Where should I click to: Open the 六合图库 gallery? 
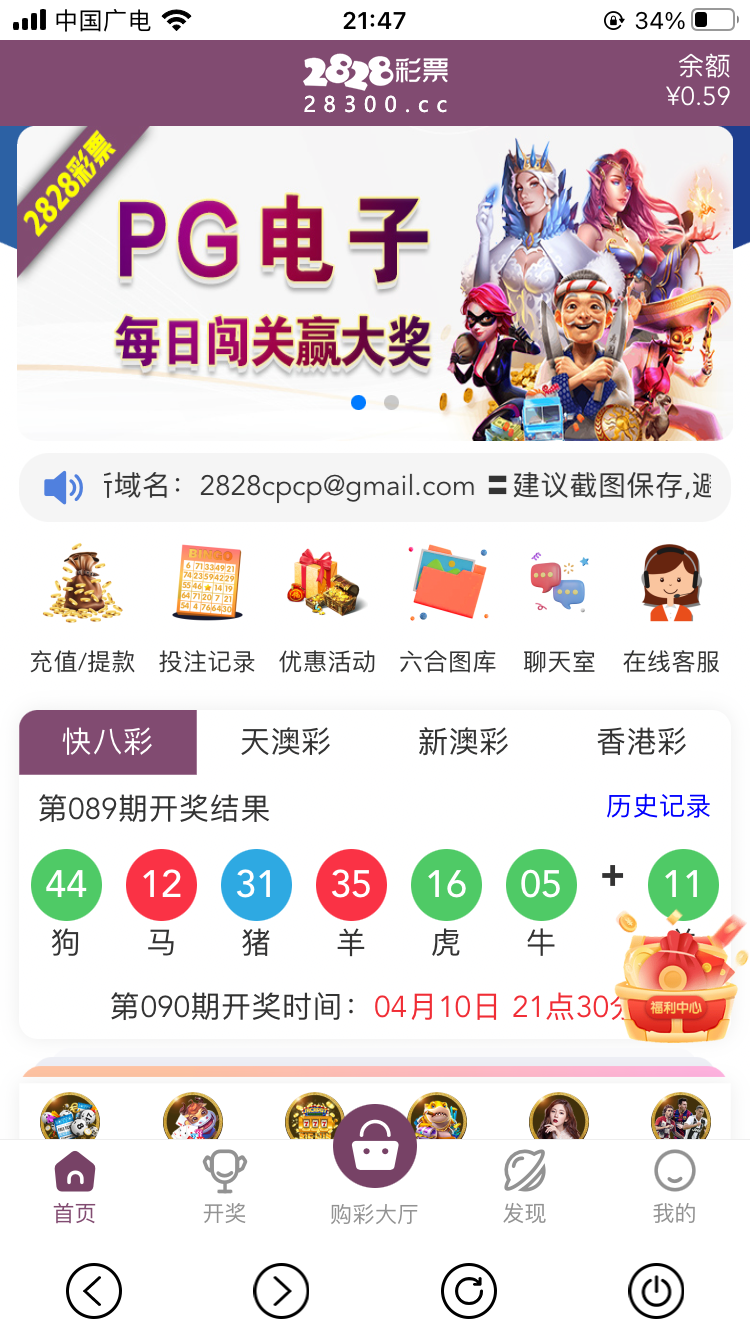click(x=447, y=607)
